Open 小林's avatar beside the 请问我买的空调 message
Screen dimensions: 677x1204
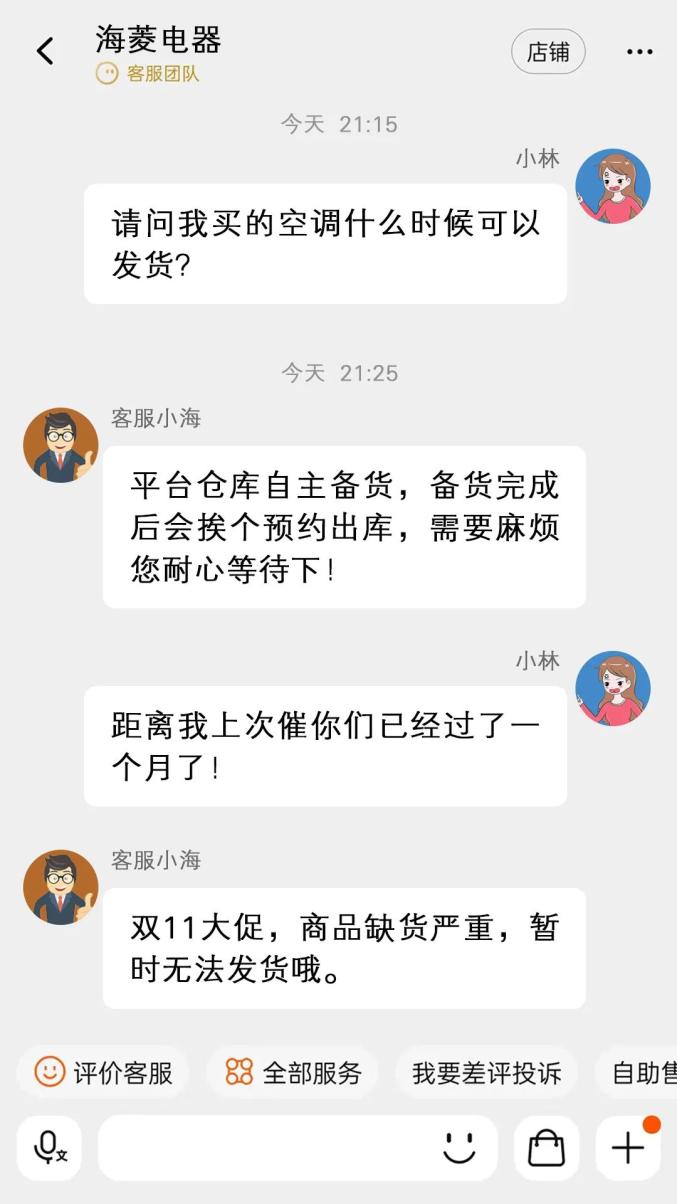tap(612, 186)
